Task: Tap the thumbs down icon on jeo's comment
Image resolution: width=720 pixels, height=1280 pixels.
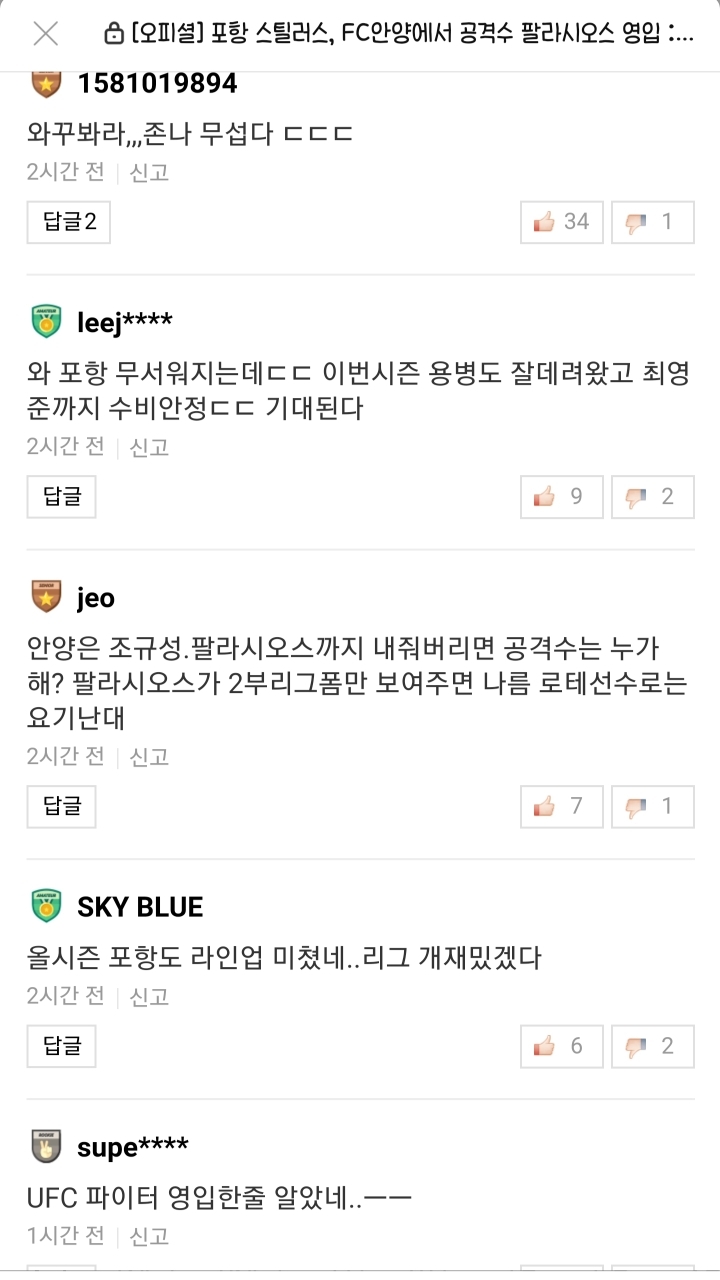Action: coord(634,806)
